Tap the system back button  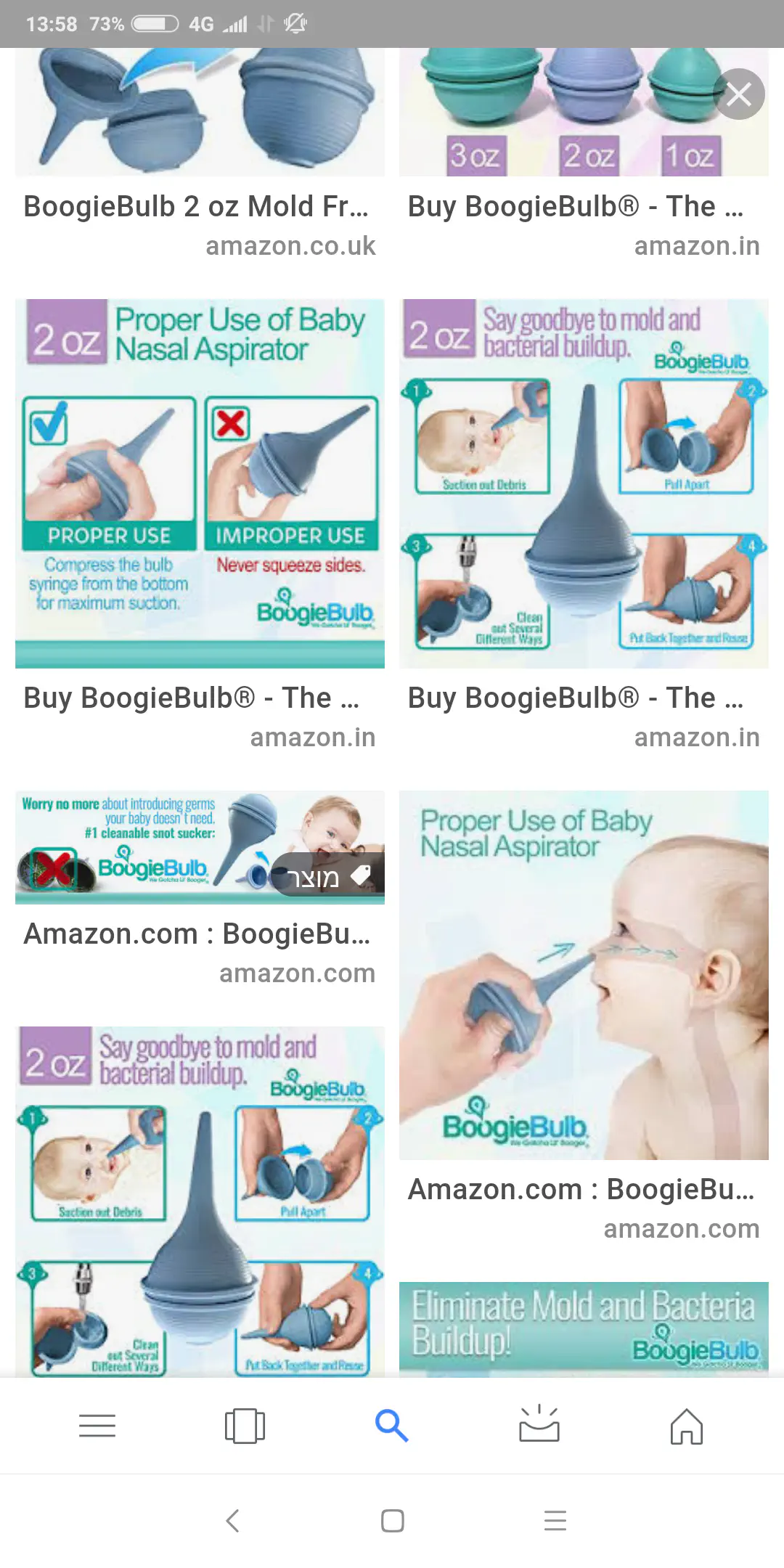[x=232, y=1520]
